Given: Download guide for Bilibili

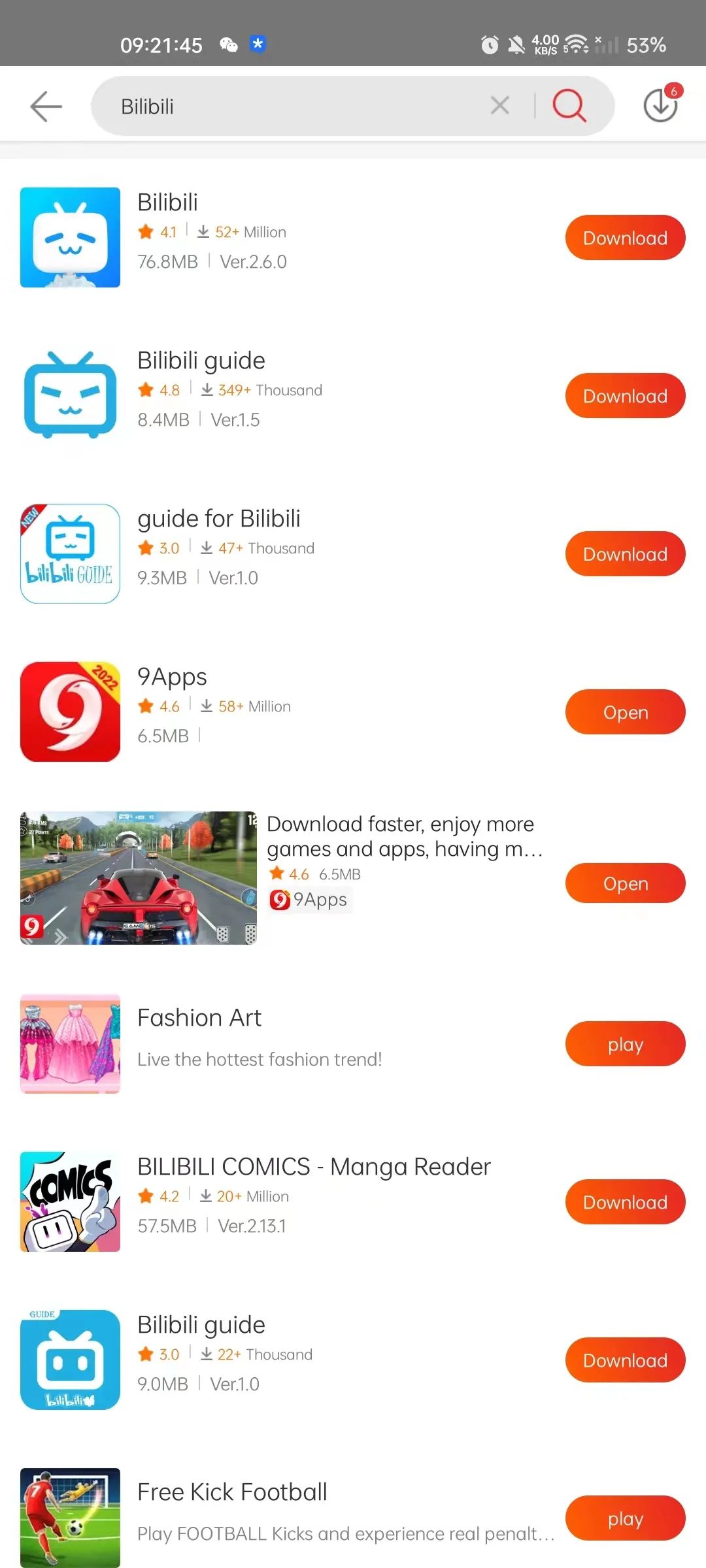Looking at the screenshot, I should click(624, 553).
